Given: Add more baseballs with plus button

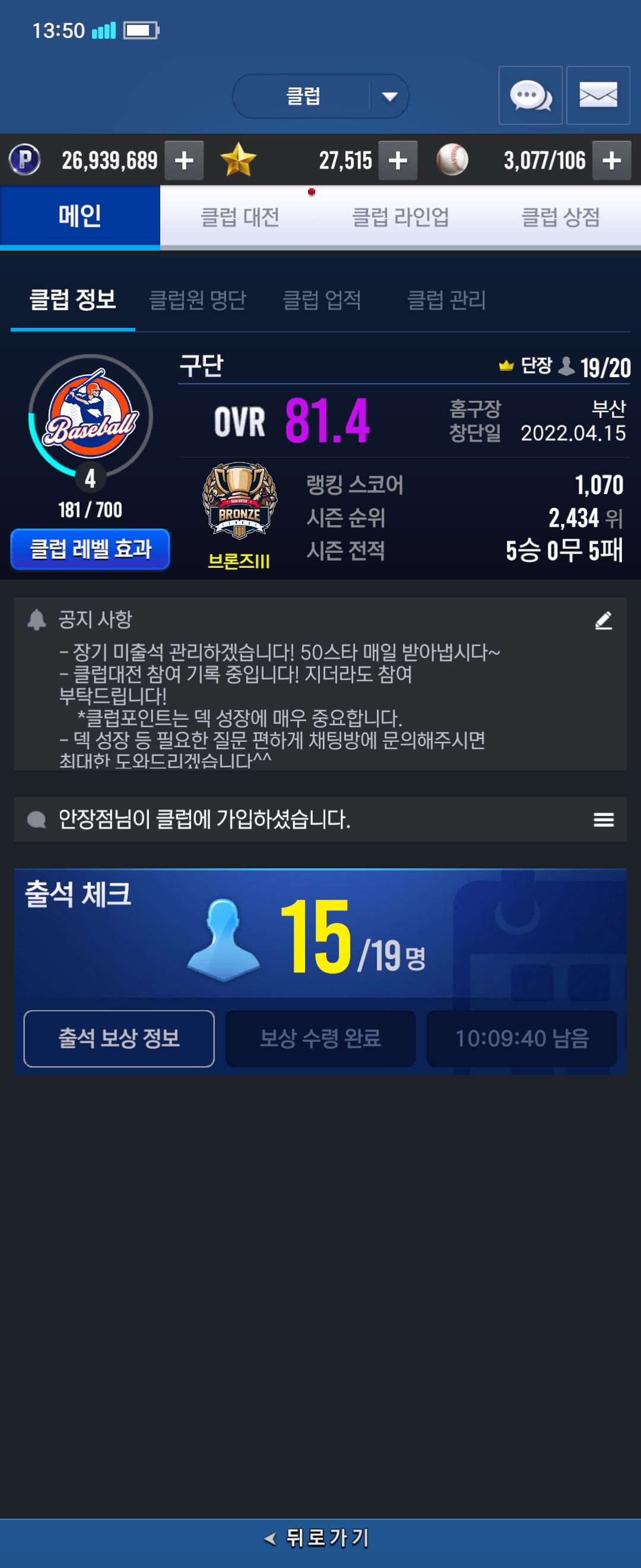Looking at the screenshot, I should coord(611,161).
